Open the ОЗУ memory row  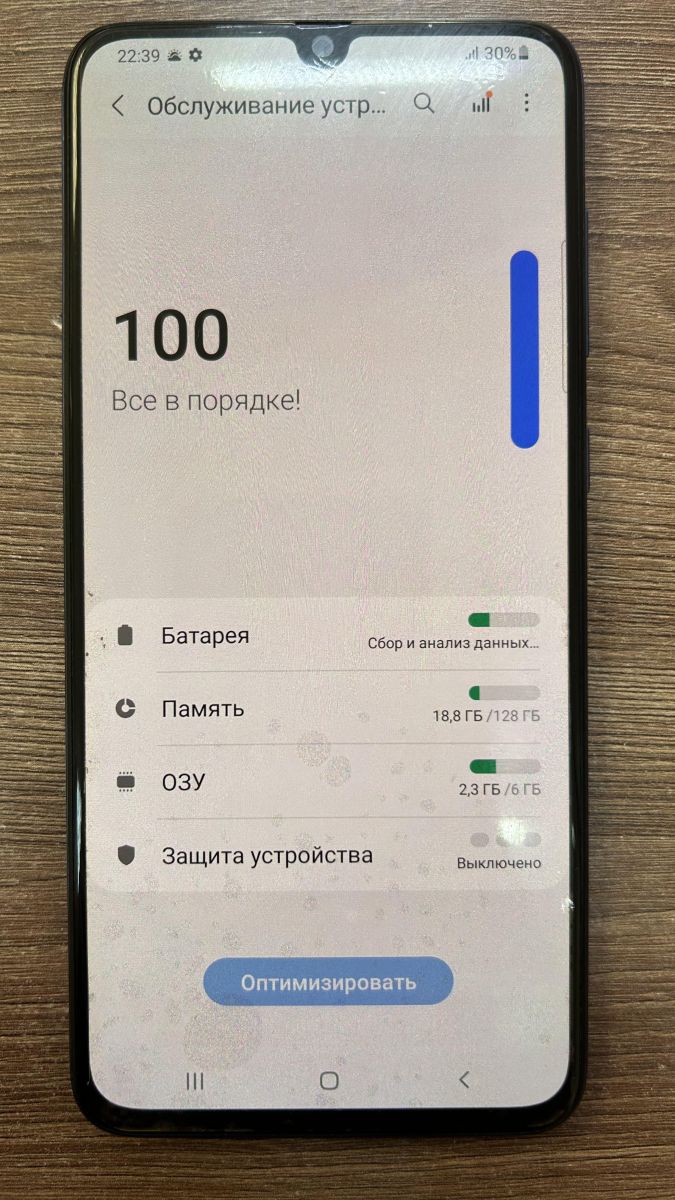[327, 782]
